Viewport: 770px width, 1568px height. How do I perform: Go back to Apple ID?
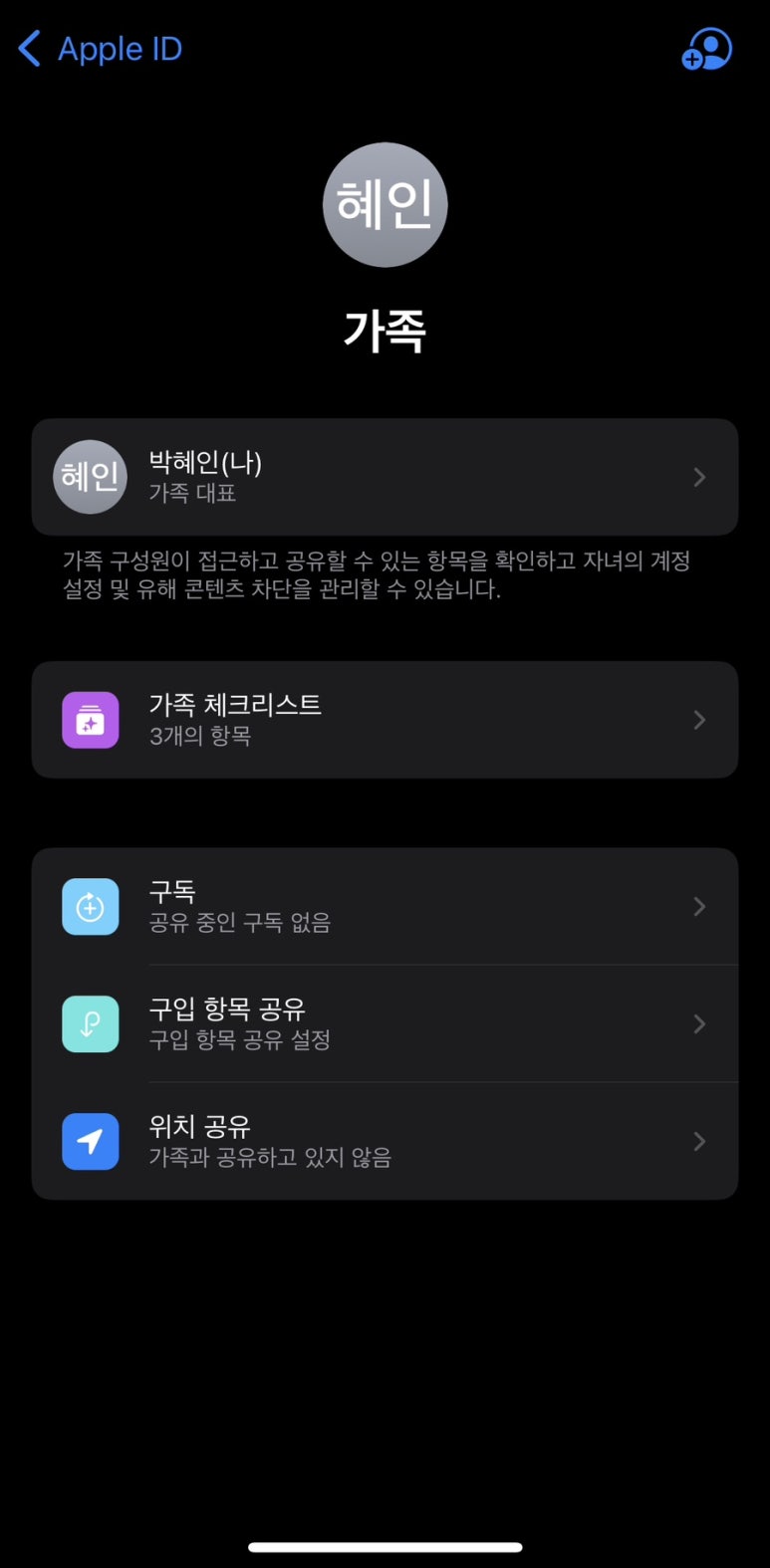[x=100, y=49]
